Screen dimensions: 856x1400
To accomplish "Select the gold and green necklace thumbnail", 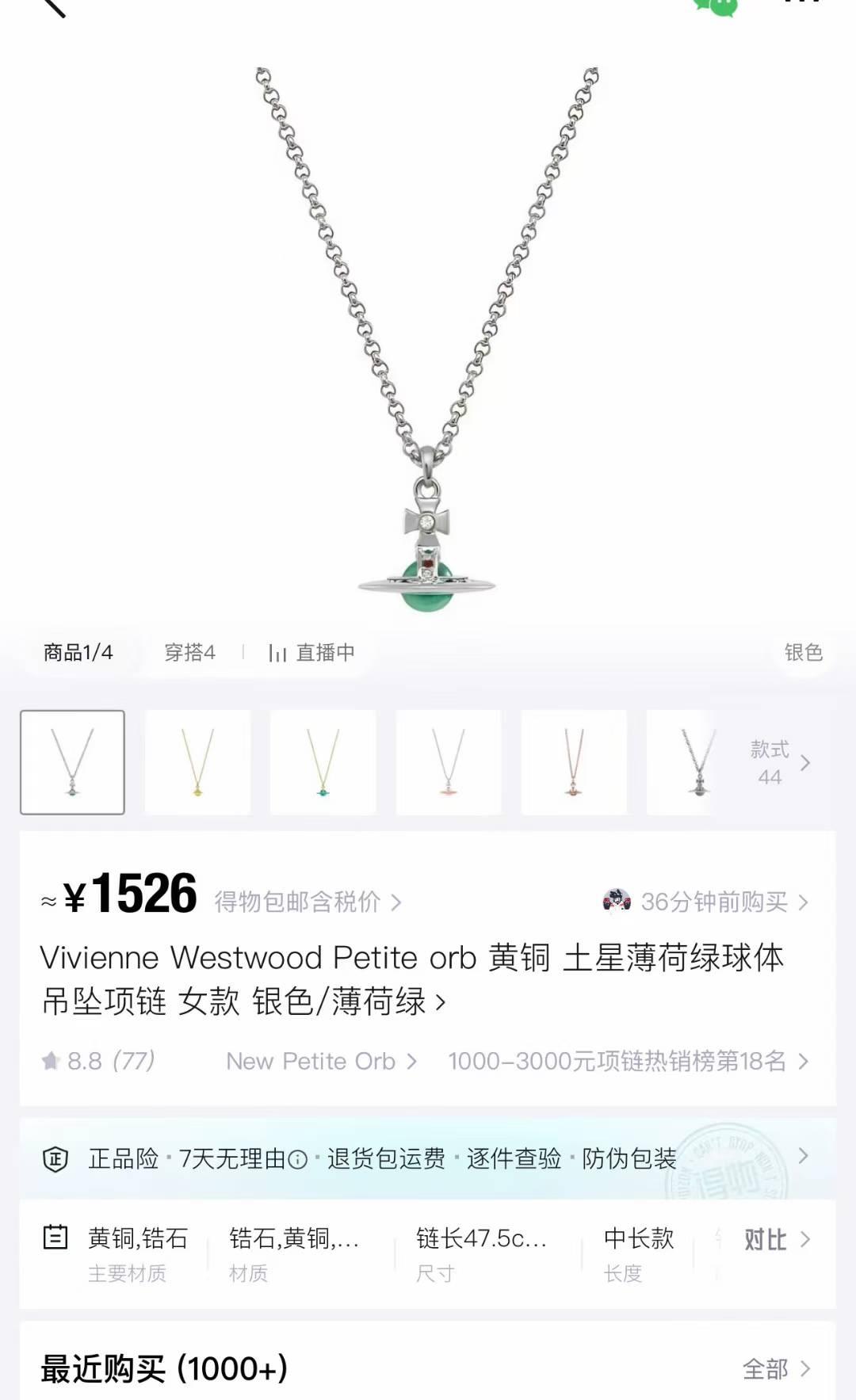I will [x=323, y=762].
